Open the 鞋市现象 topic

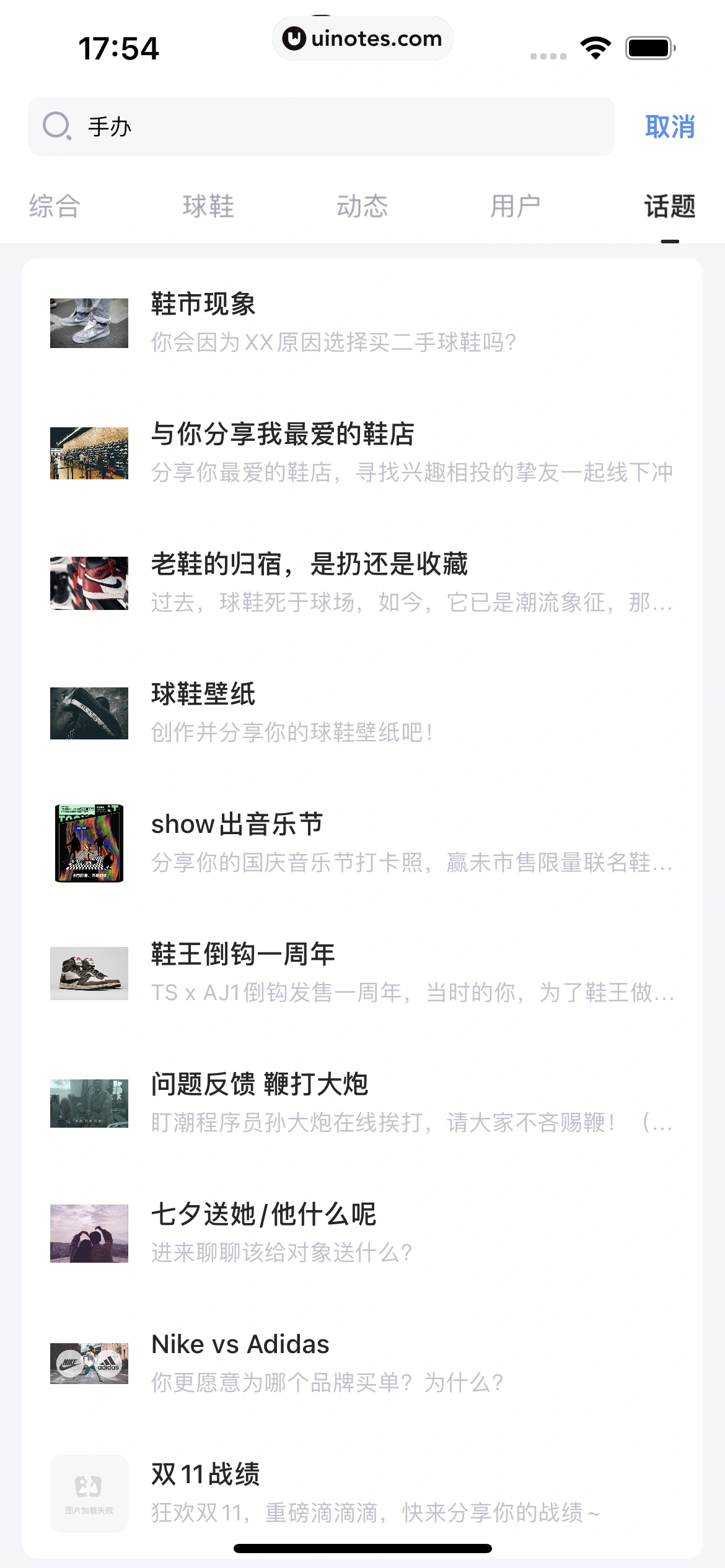pyautogui.click(x=362, y=323)
